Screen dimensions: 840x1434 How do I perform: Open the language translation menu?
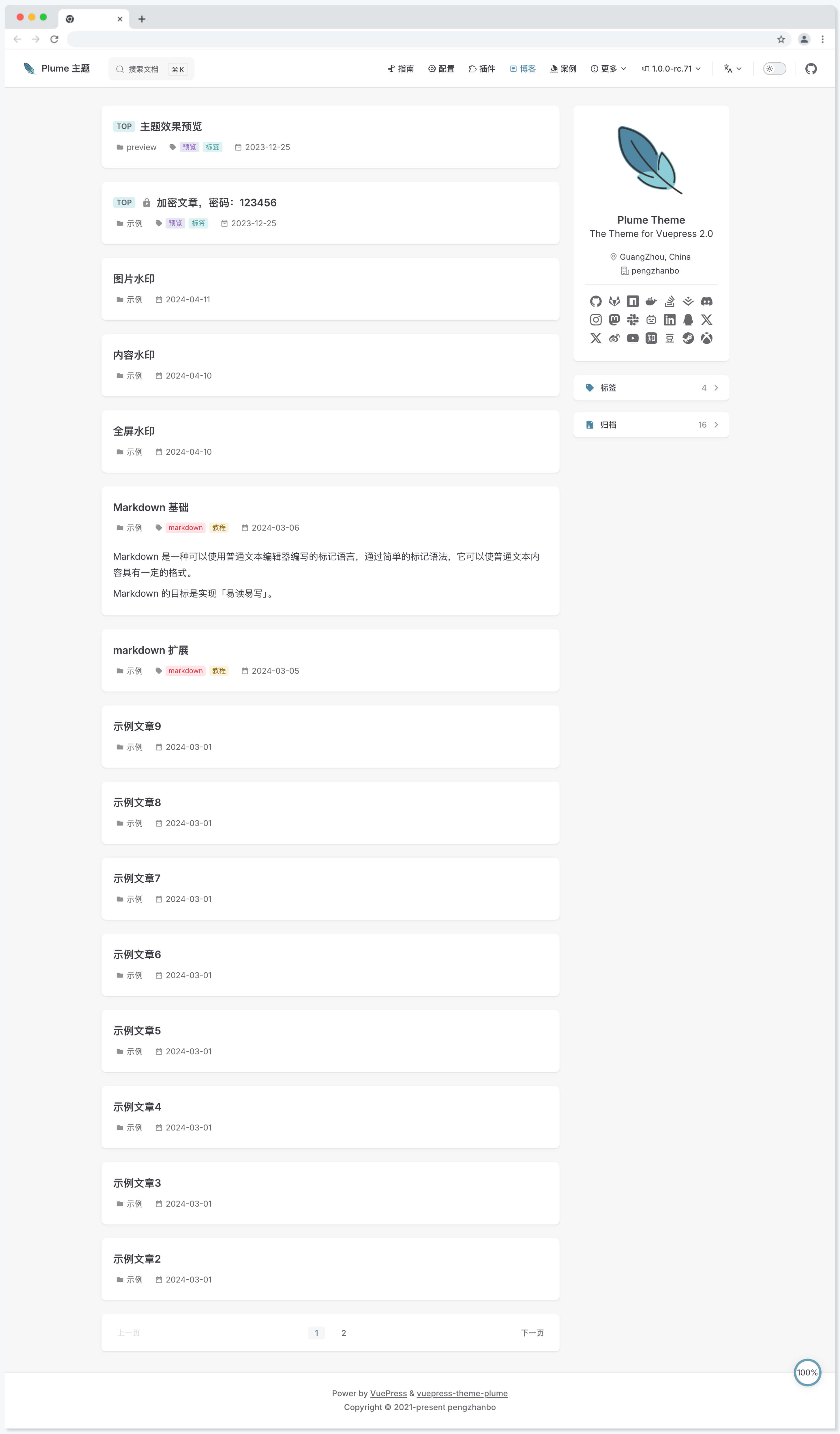(x=732, y=69)
